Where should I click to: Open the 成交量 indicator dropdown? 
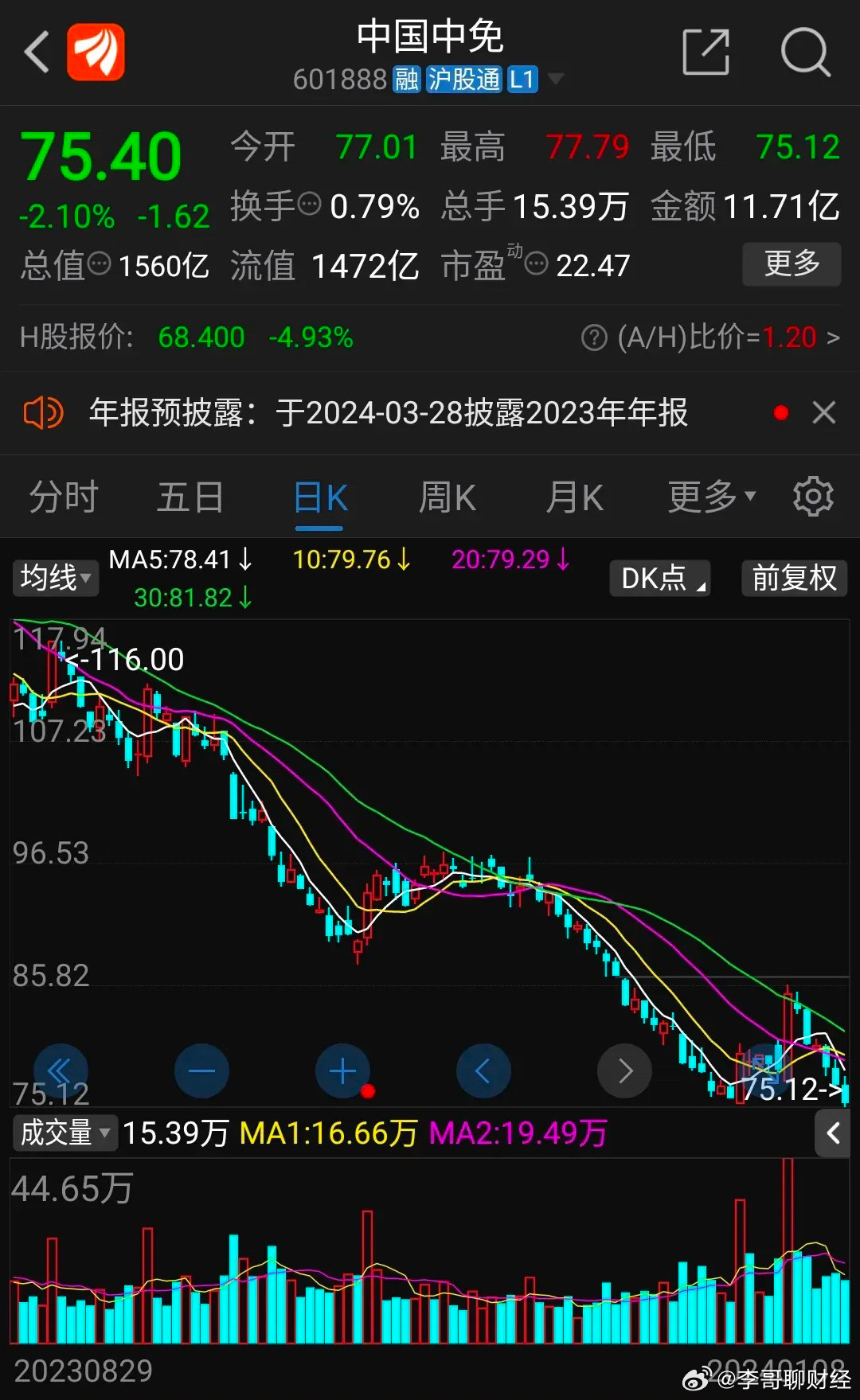(x=64, y=1132)
